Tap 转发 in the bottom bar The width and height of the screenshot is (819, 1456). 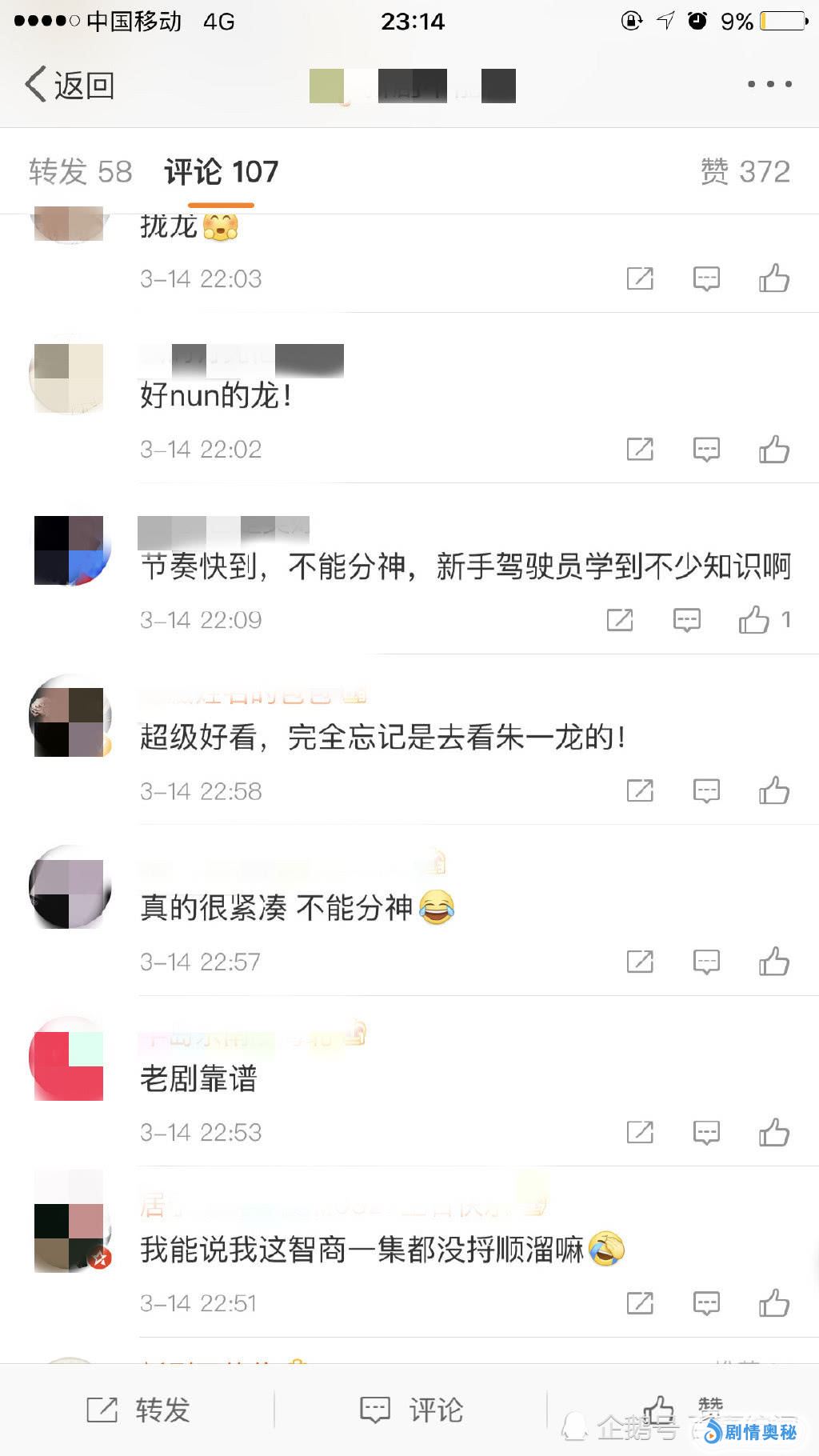[138, 1410]
